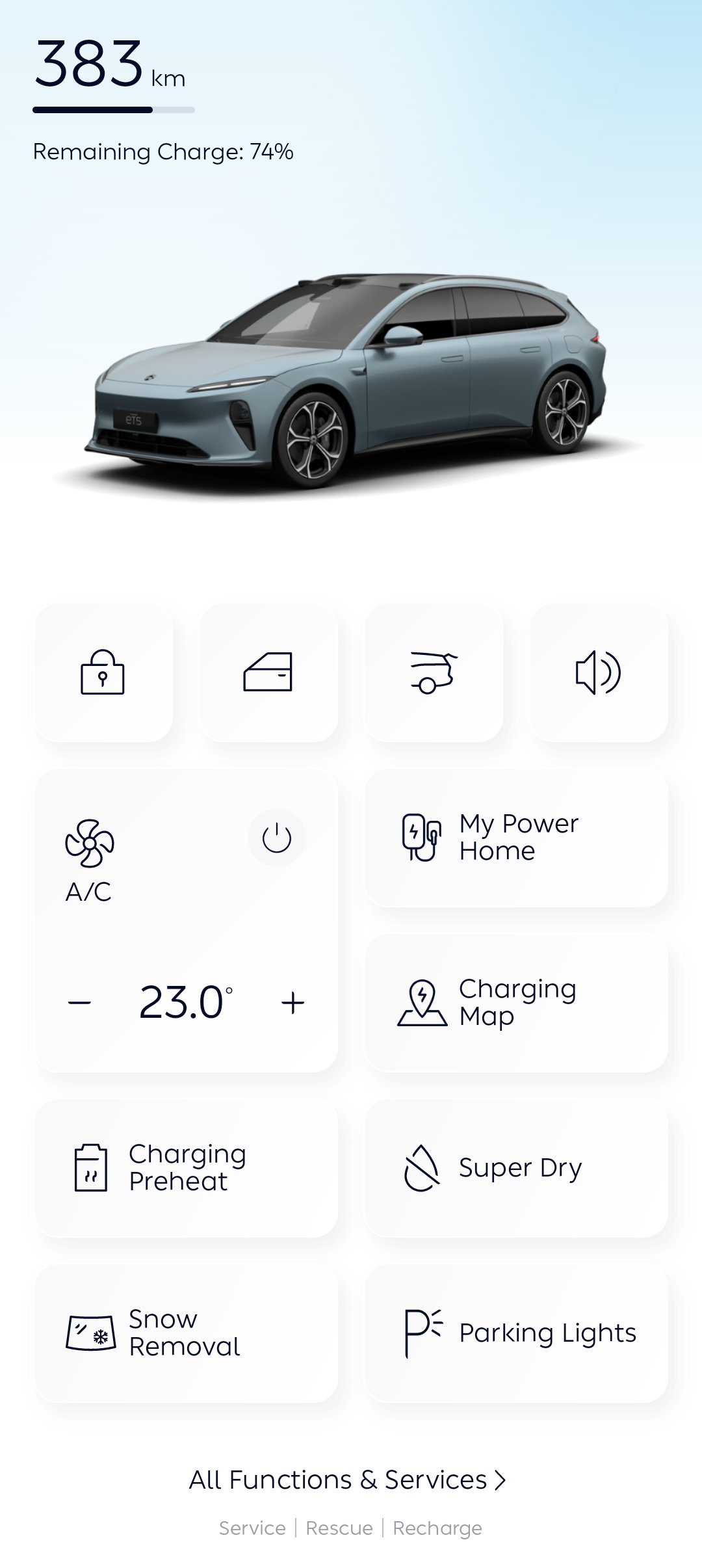Activate Super Dry
Viewport: 702px width, 1568px height.
(516, 1167)
